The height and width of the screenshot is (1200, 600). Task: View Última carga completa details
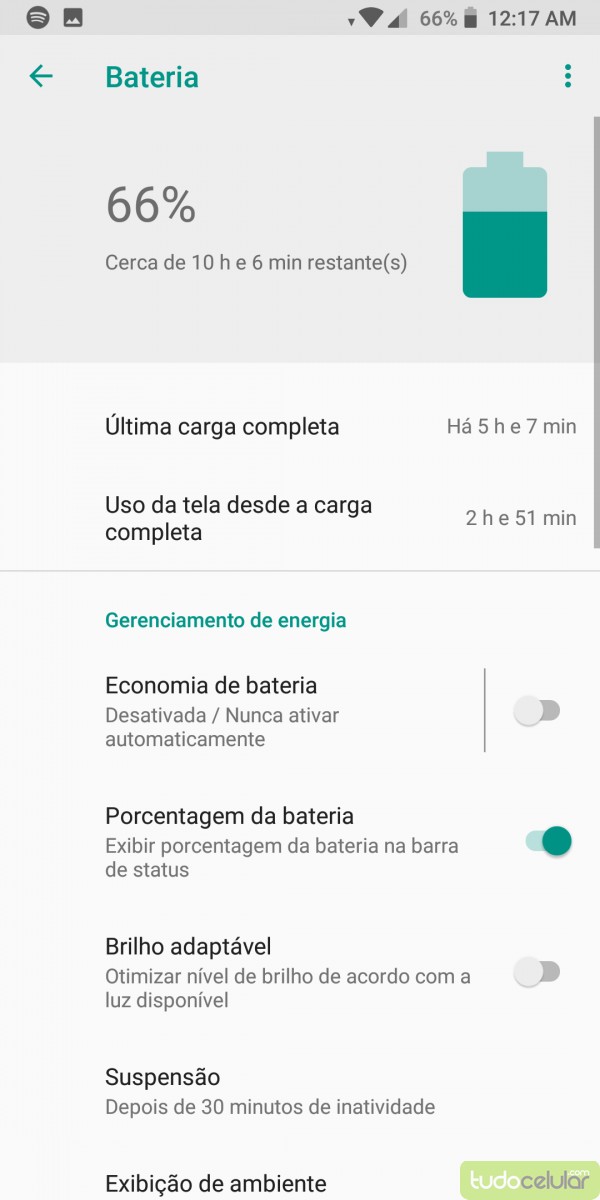[300, 427]
